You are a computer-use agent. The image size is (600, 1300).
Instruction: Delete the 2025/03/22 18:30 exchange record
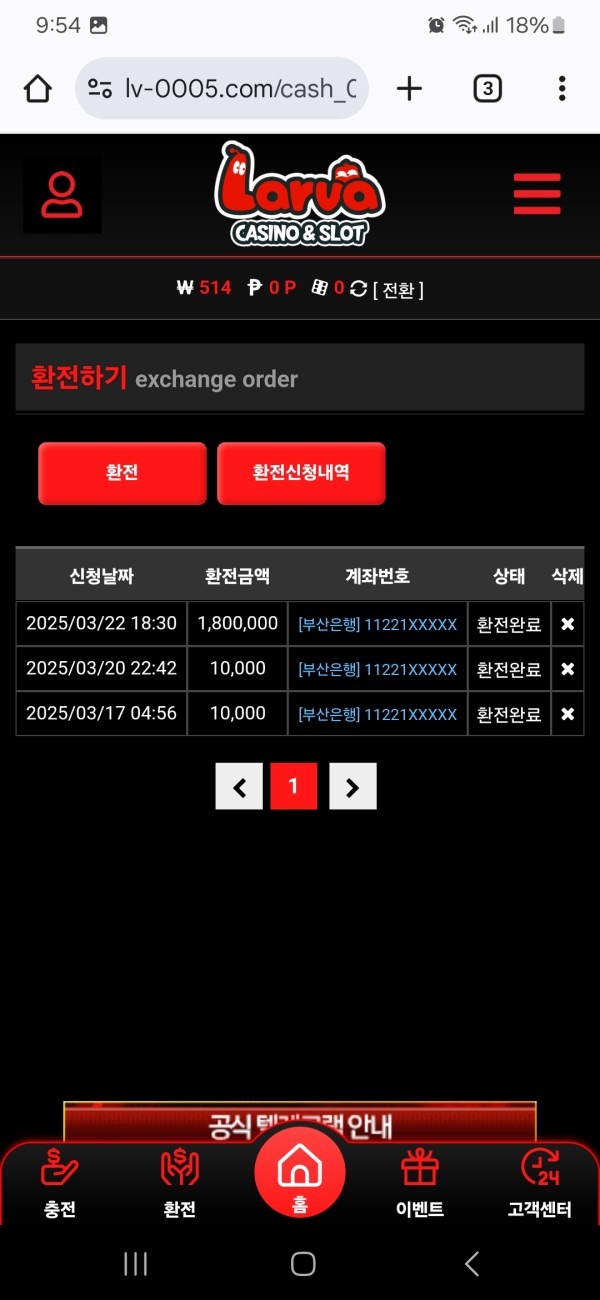coord(567,624)
